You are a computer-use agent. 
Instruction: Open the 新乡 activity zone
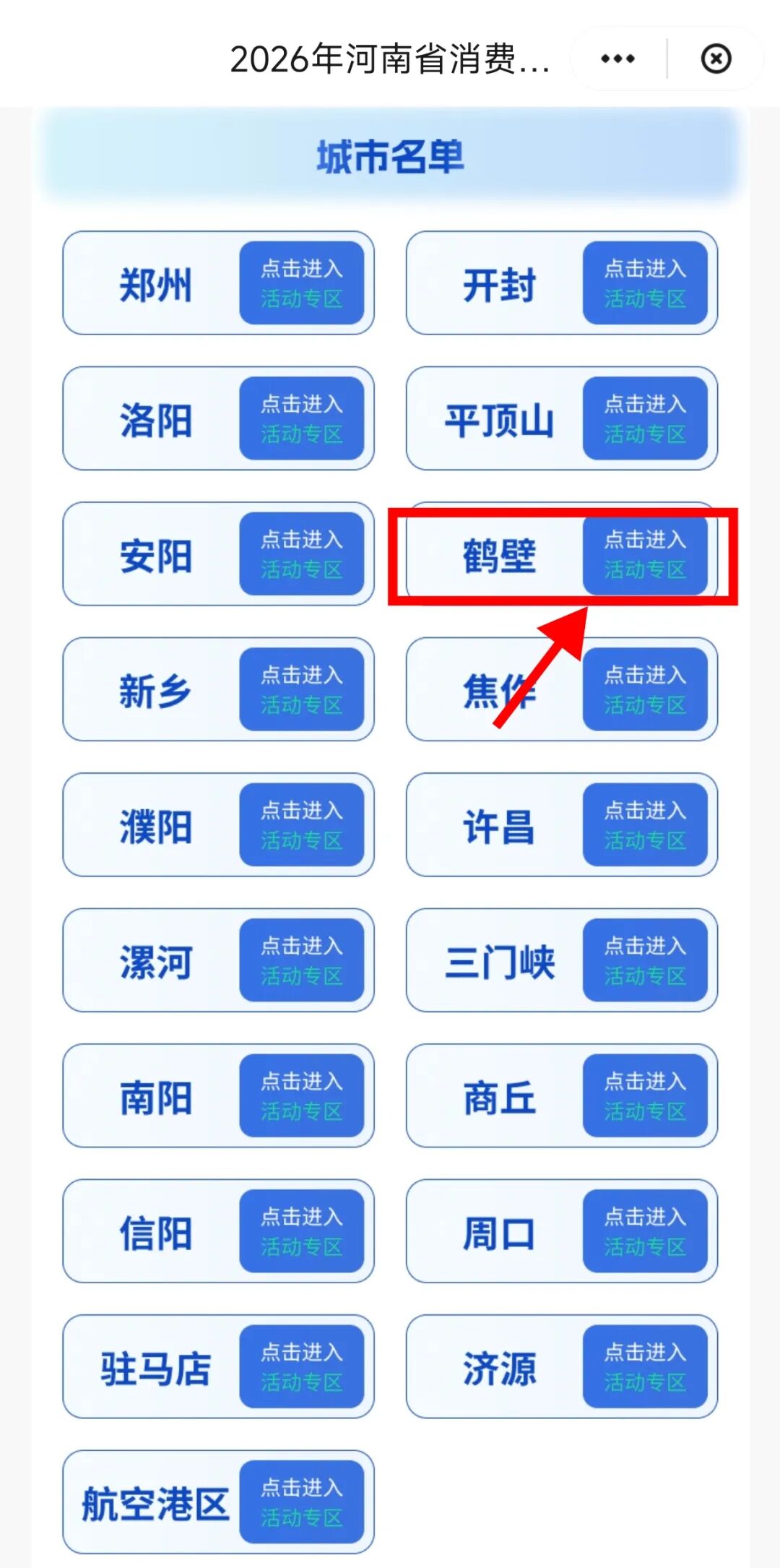pos(304,690)
